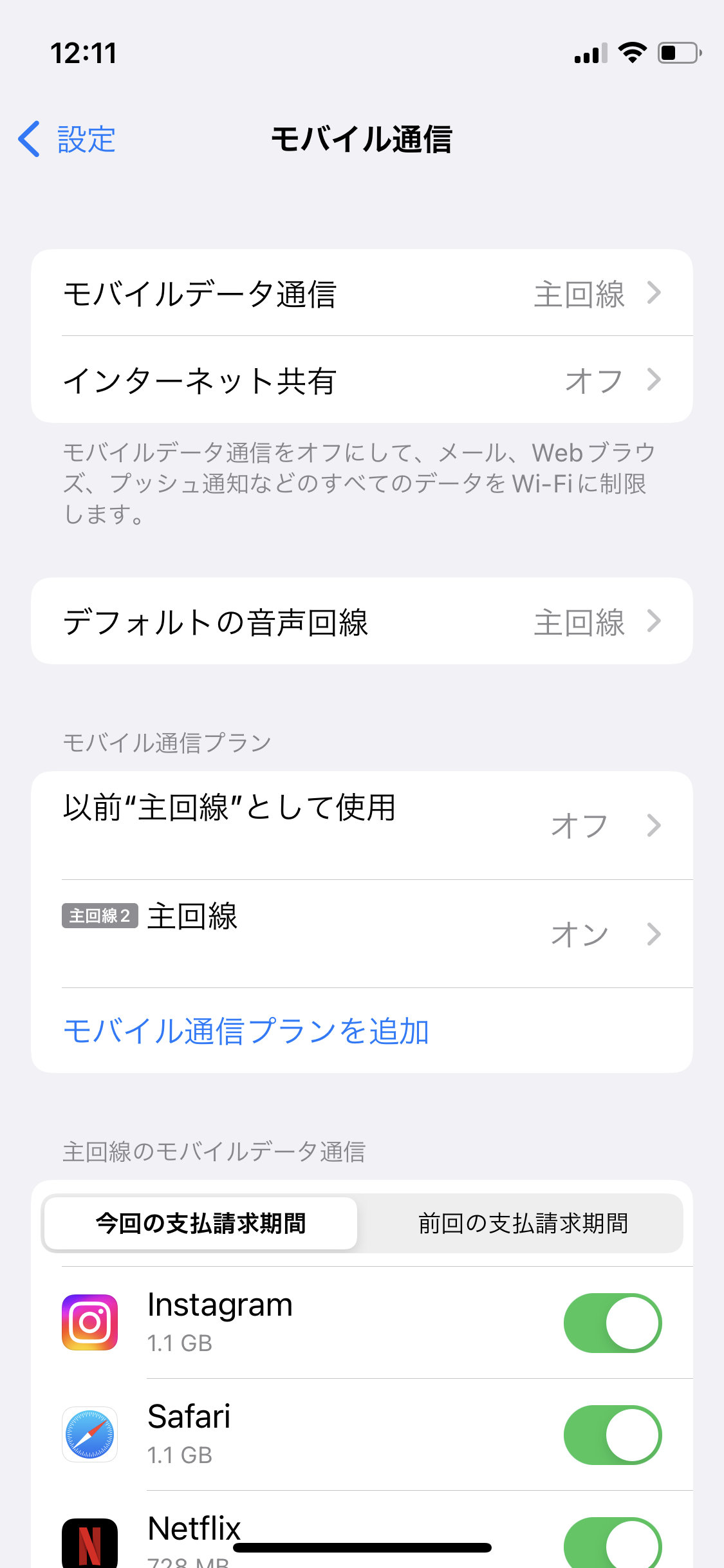This screenshot has width=724, height=1568.
Task: Disable mobile data for Instagram
Action: [611, 1323]
